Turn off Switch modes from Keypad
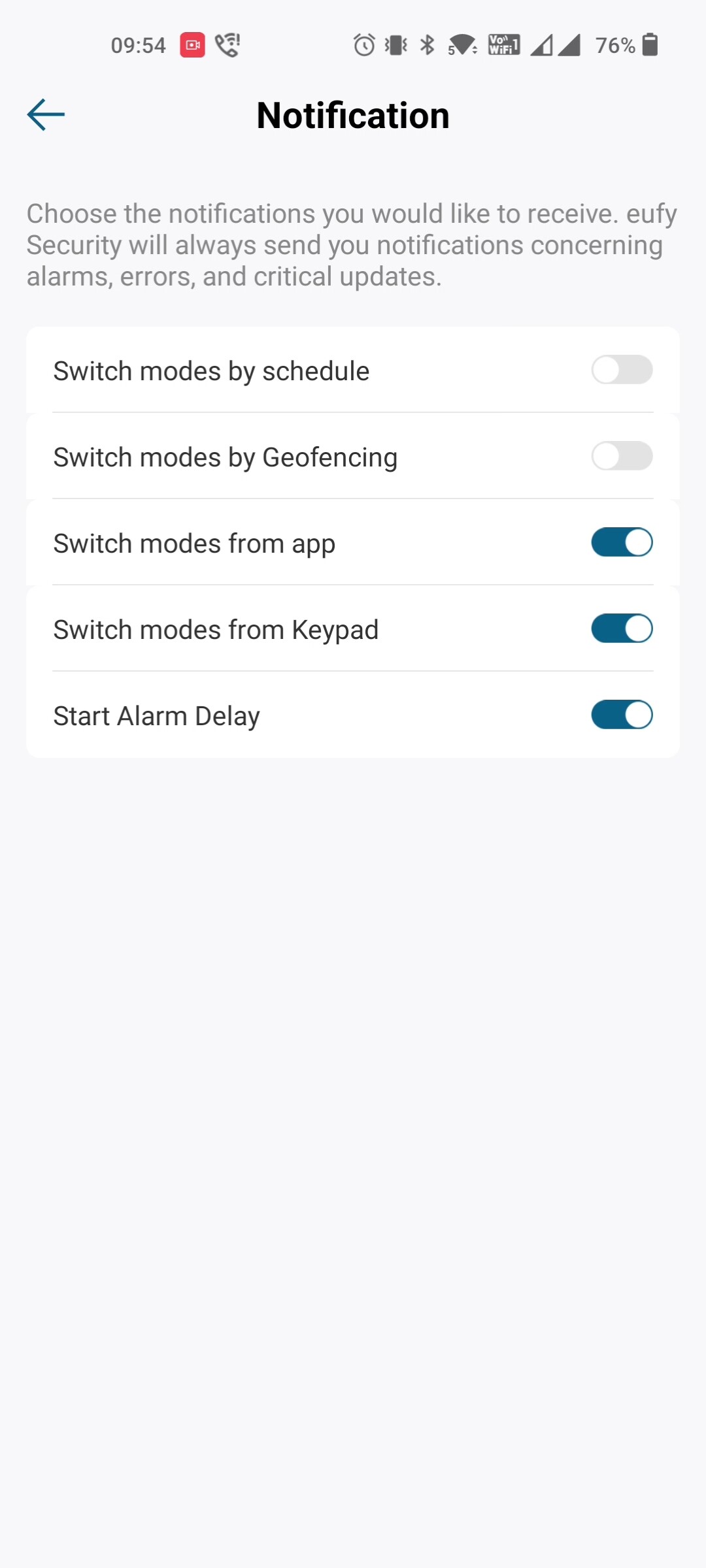The height and width of the screenshot is (1568, 706). tap(622, 629)
